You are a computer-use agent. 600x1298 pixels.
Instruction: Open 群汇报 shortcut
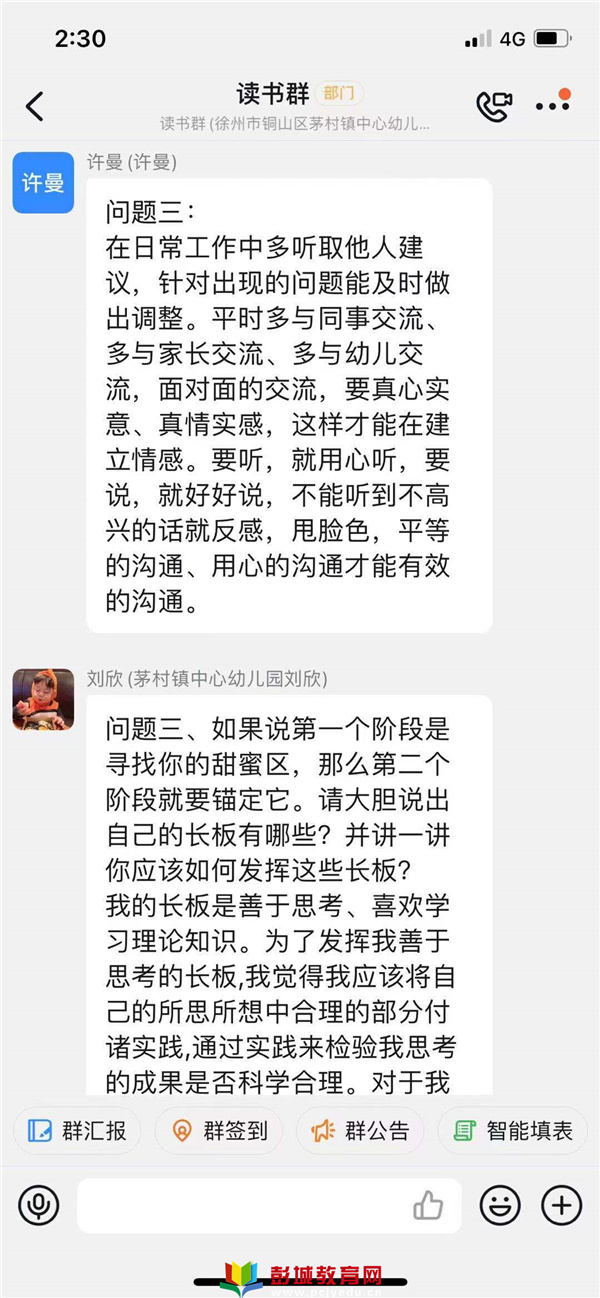tap(77, 1131)
